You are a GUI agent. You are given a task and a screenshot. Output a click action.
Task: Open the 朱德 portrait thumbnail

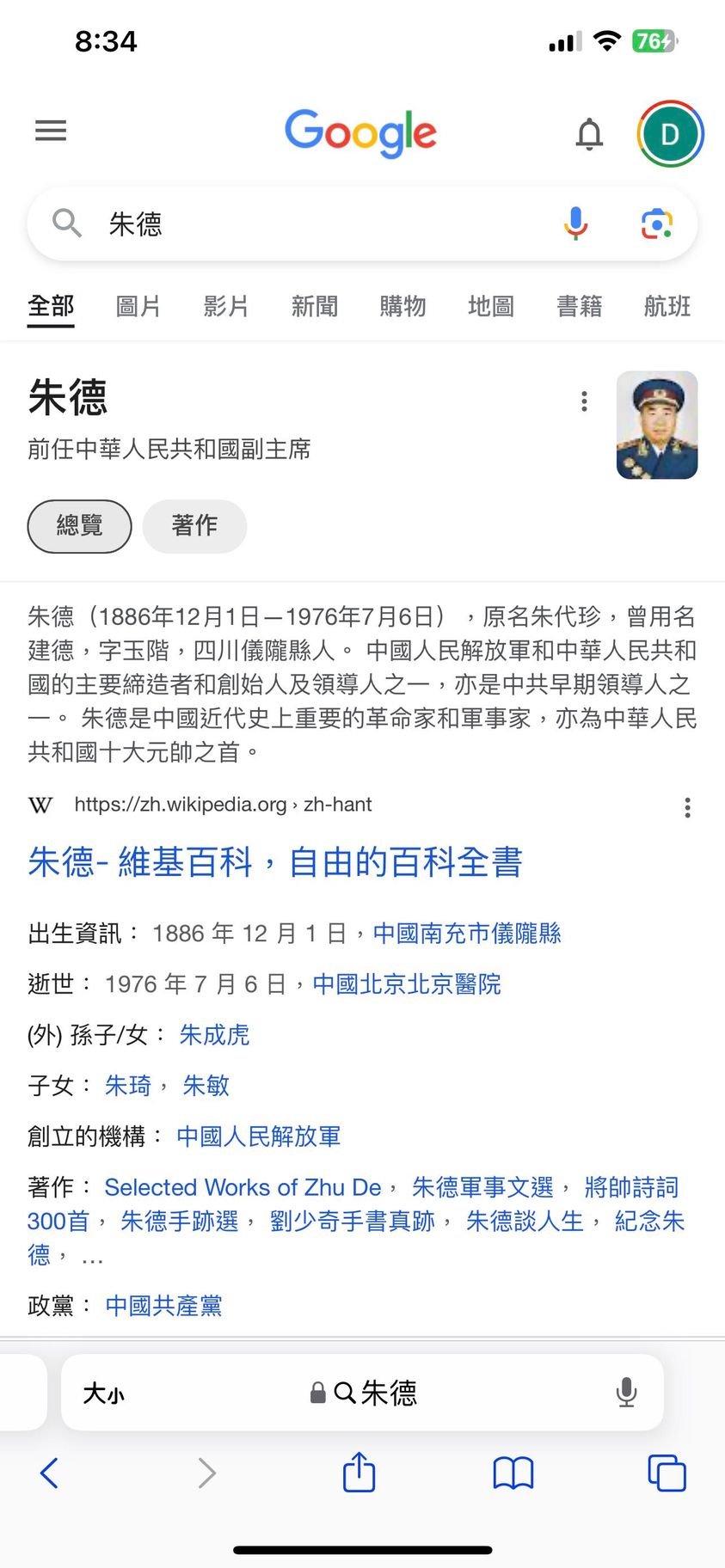coord(657,425)
